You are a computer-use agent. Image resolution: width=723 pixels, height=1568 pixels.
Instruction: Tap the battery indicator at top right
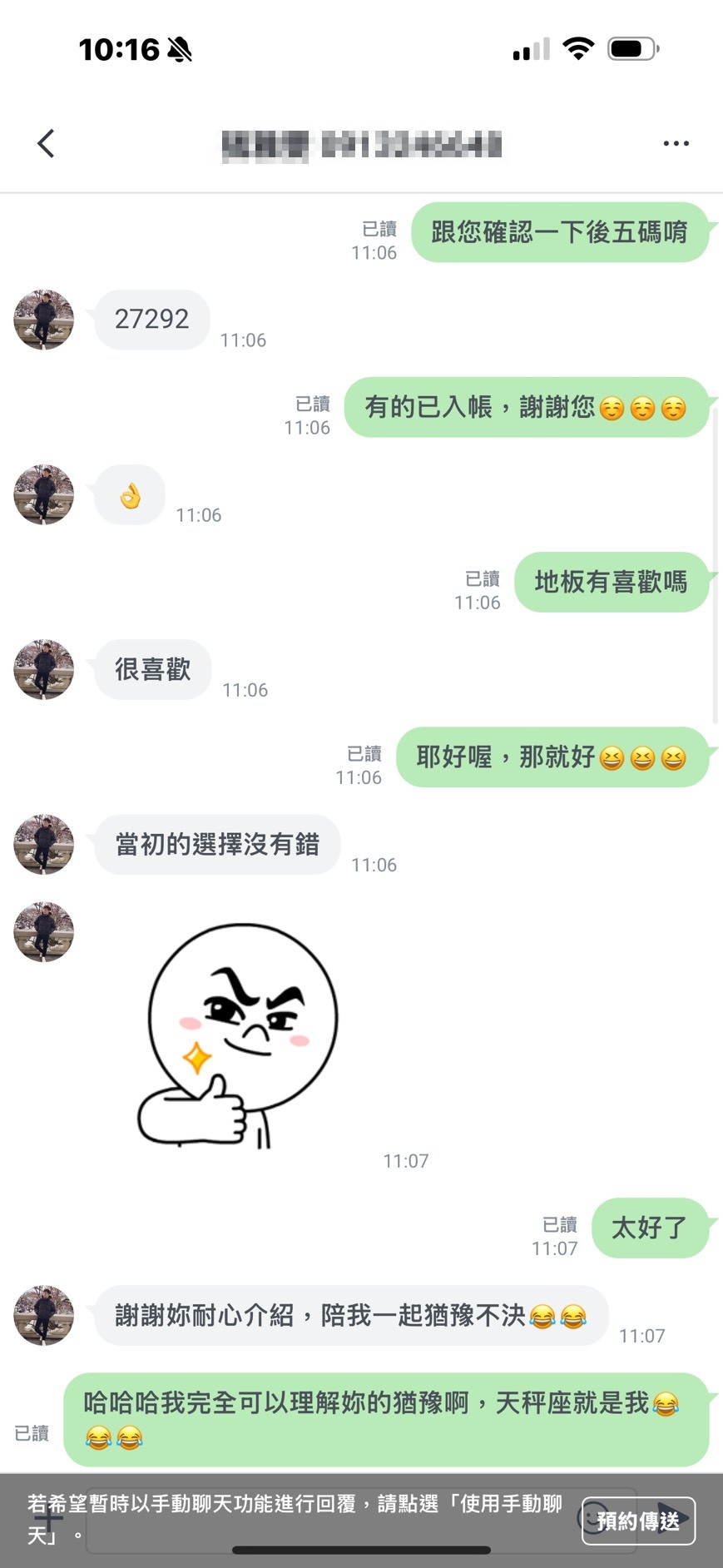point(629,47)
